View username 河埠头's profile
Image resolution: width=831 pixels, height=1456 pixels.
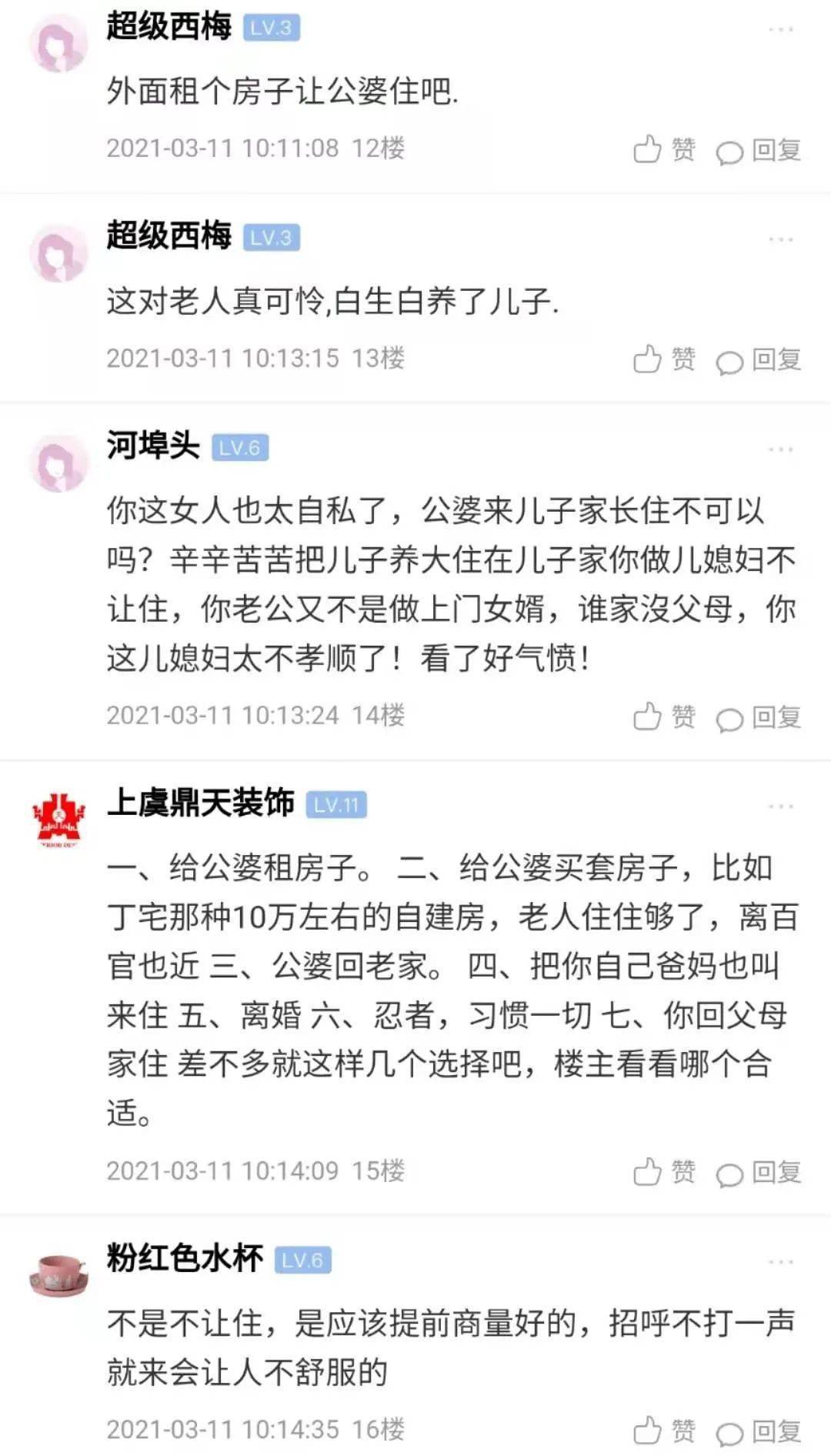click(153, 446)
